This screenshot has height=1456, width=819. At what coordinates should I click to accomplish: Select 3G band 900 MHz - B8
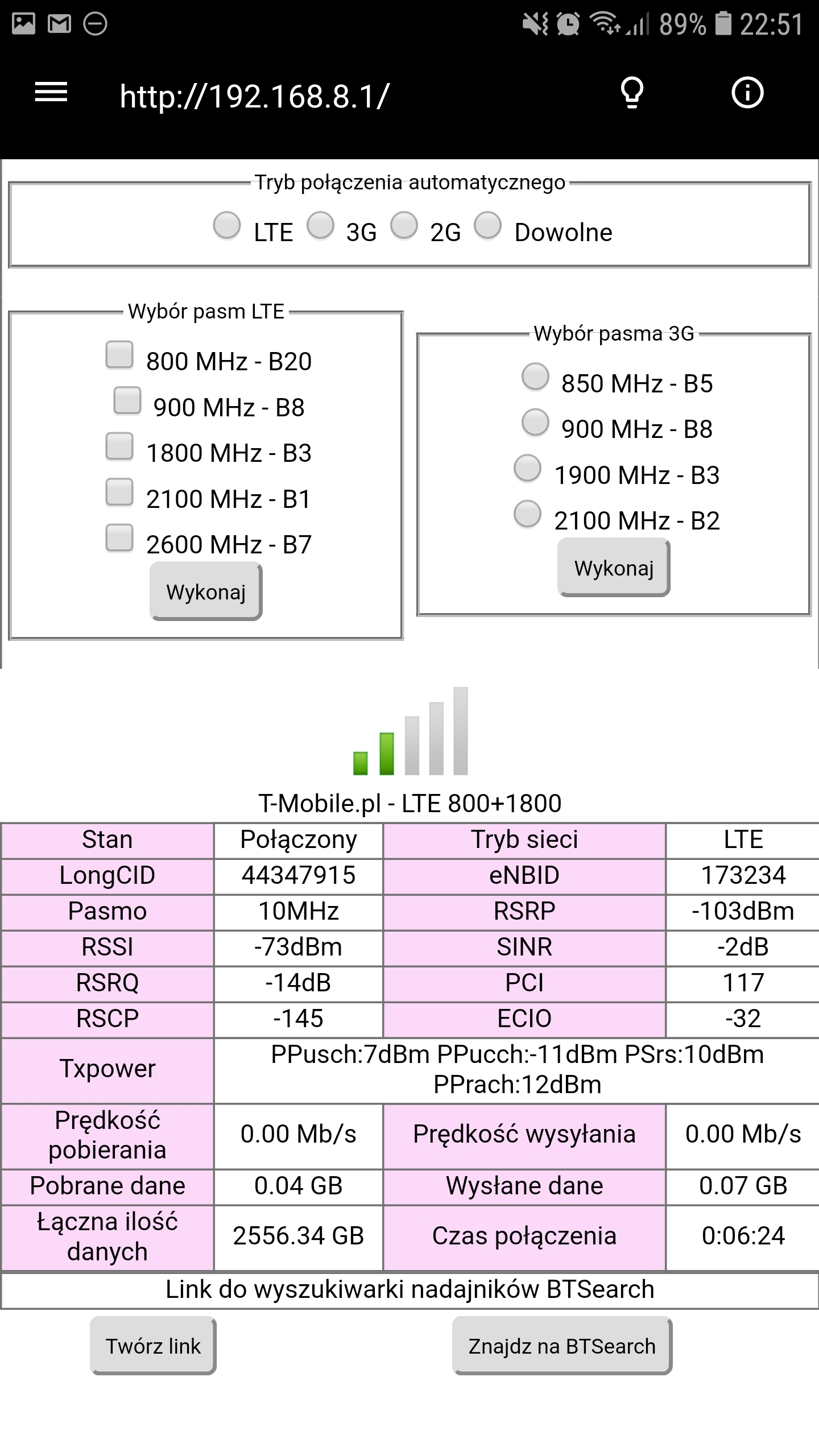(x=535, y=423)
